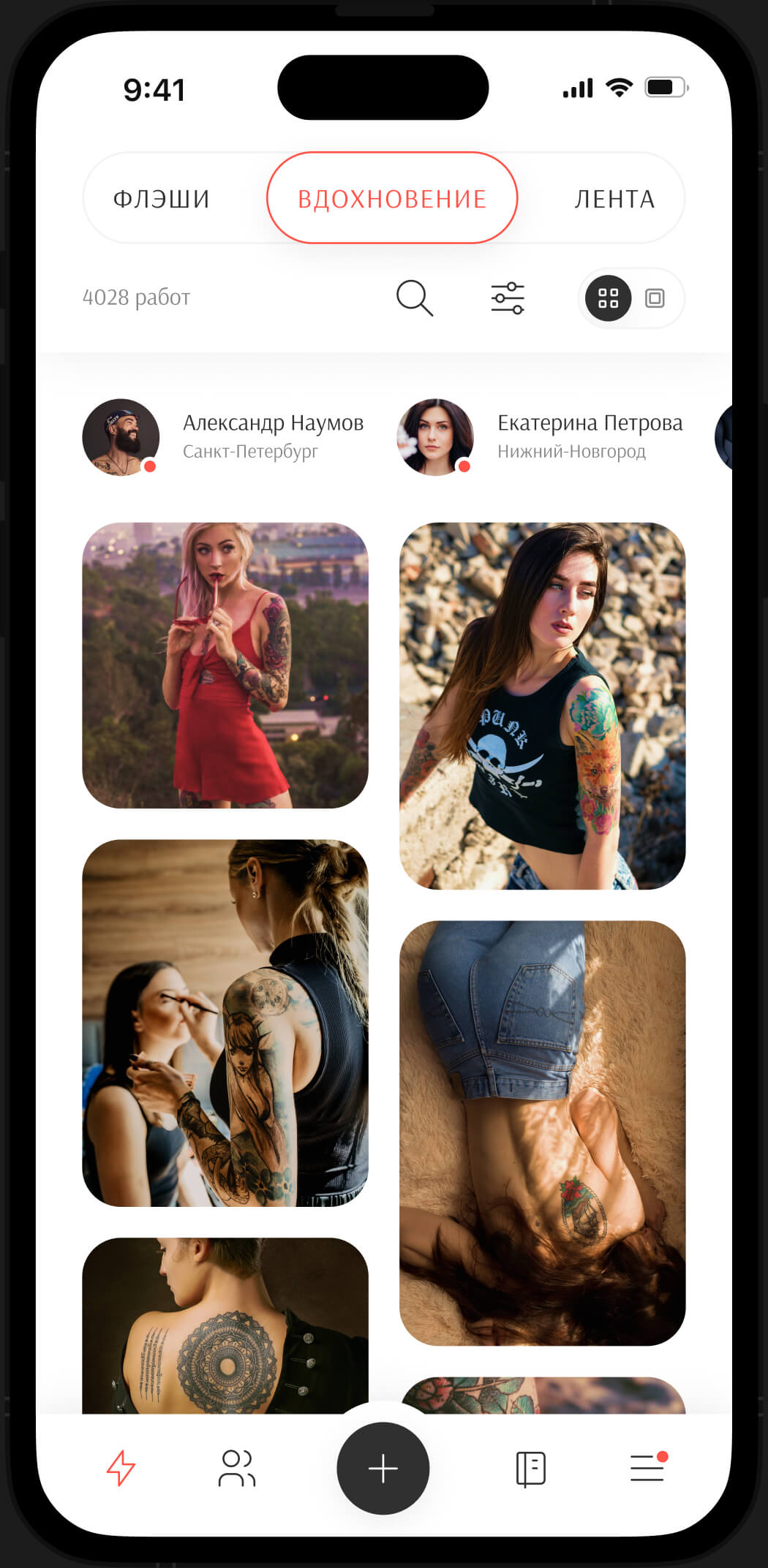The width and height of the screenshot is (768, 1568).
Task: Open the photo with the Punk skull top
Action: coord(542,705)
